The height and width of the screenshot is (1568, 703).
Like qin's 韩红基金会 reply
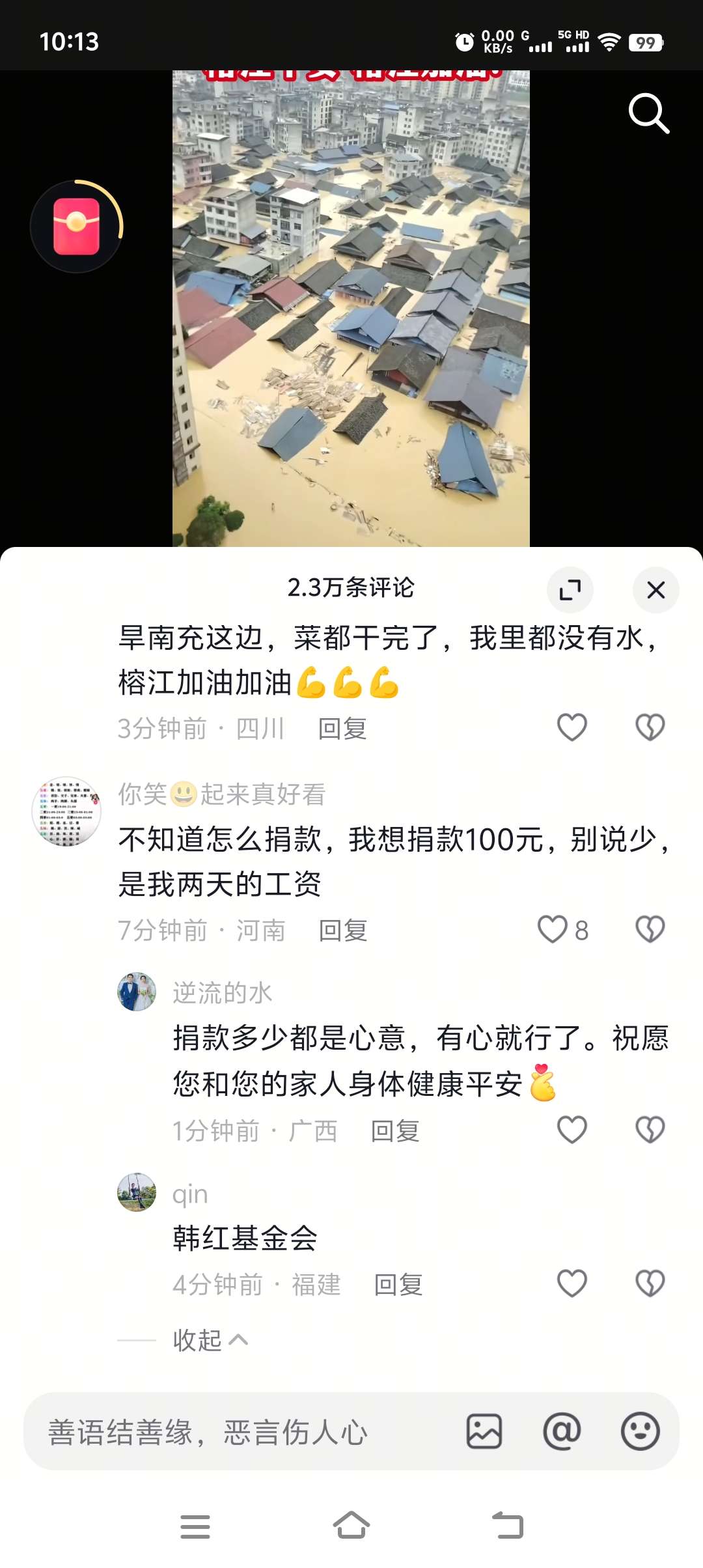[572, 1283]
